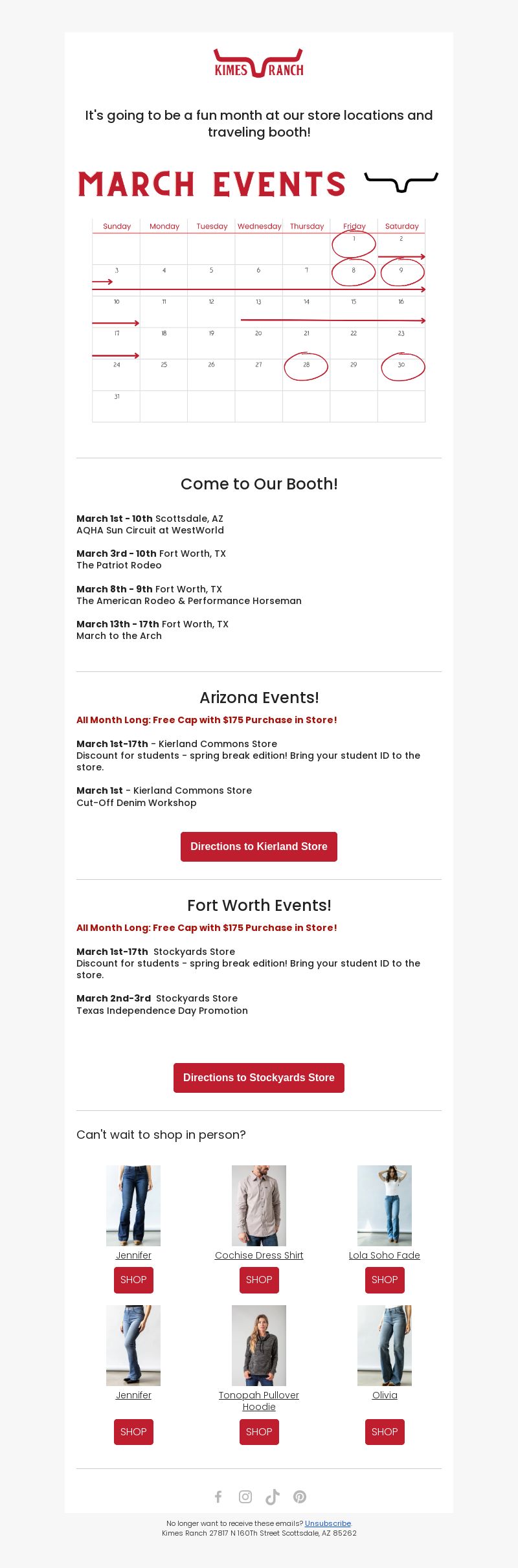
Task: Tap the Unsubscribe link
Action: pyautogui.click(x=328, y=1523)
